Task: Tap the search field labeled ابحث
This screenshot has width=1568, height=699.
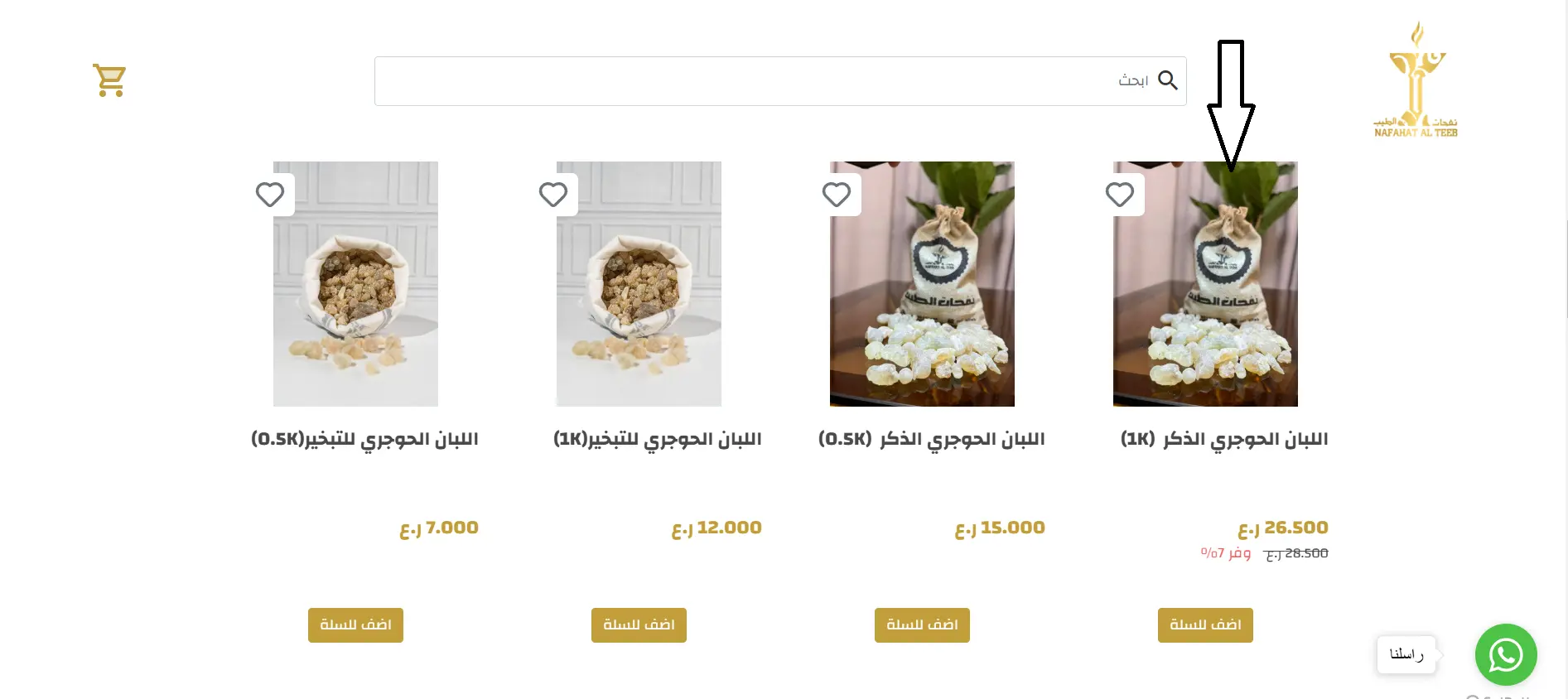Action: [745, 81]
